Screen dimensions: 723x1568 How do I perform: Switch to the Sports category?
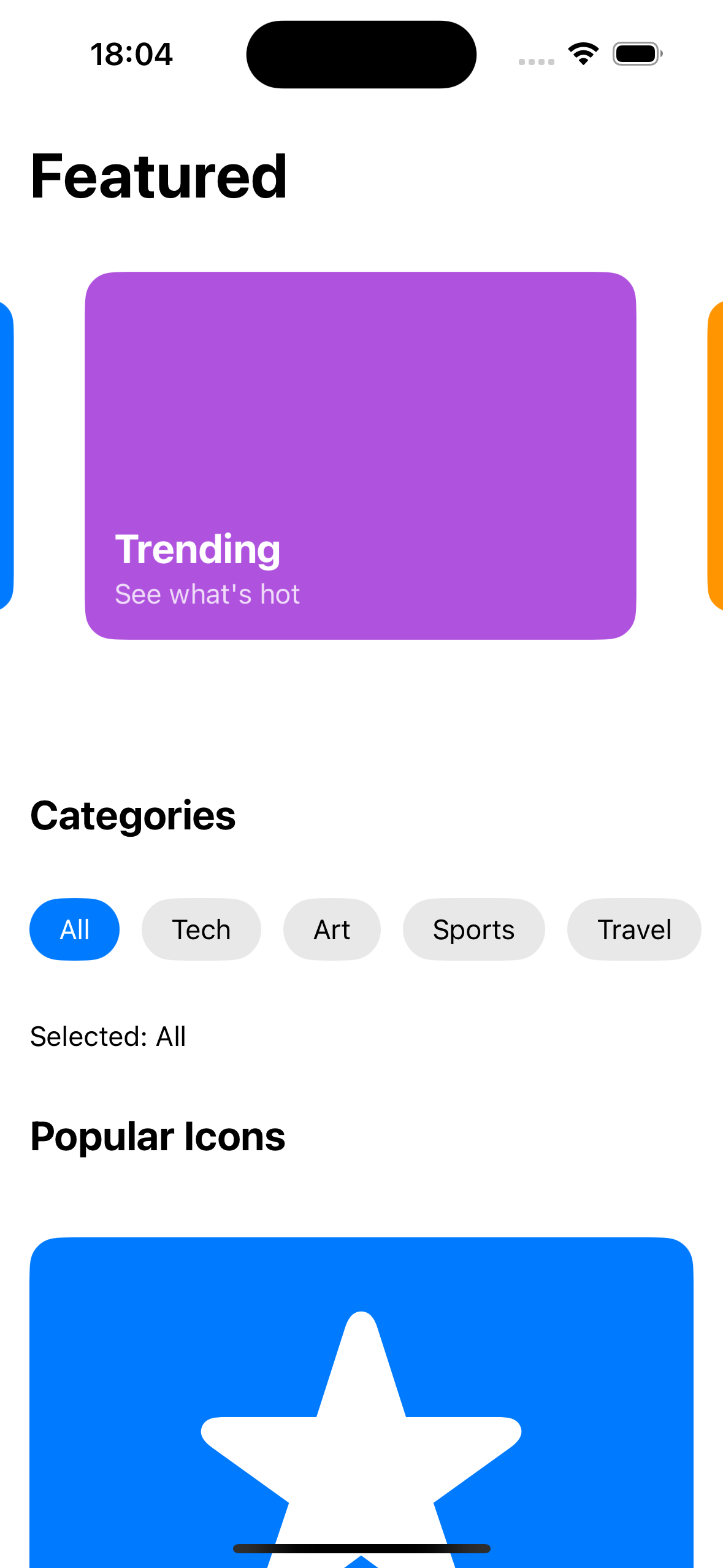[473, 929]
